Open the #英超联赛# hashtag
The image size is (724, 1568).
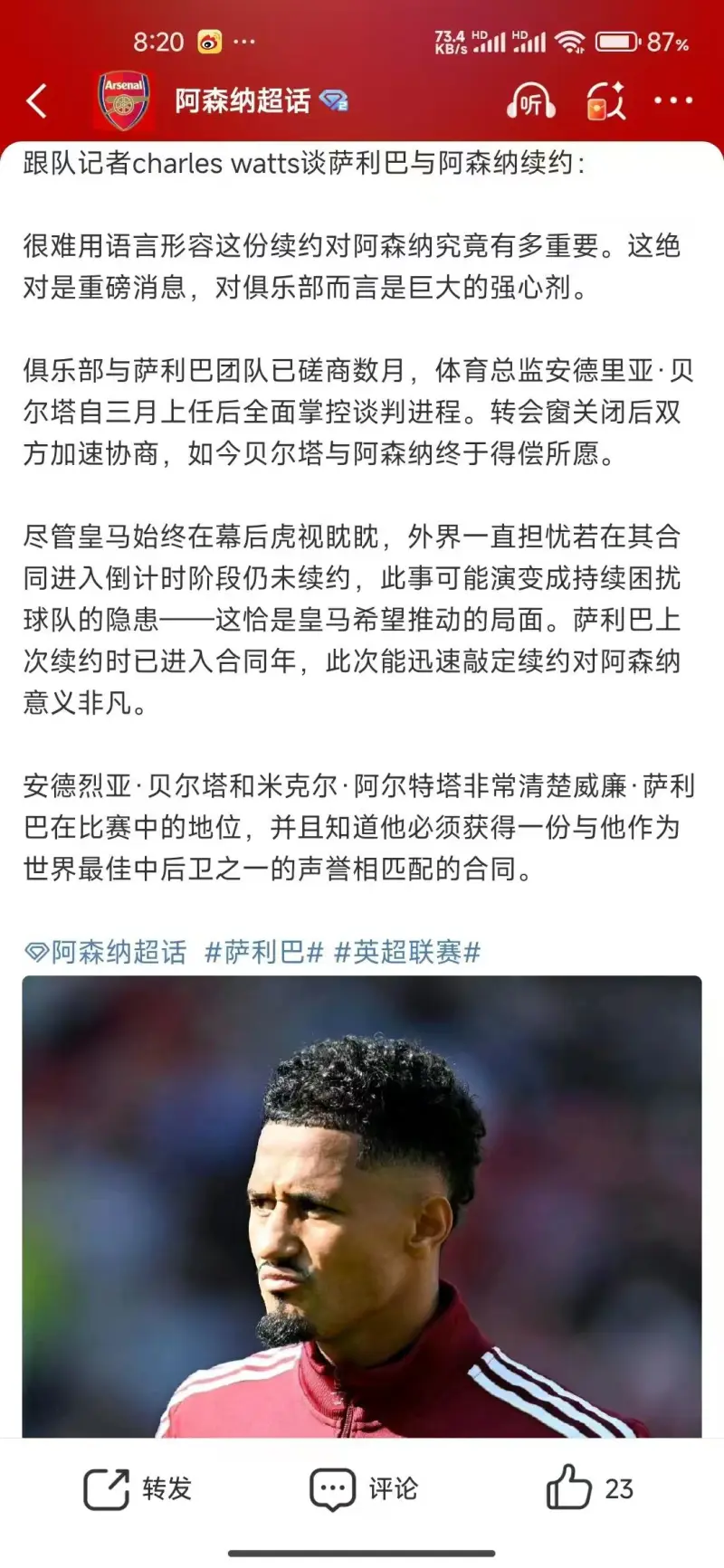406,951
